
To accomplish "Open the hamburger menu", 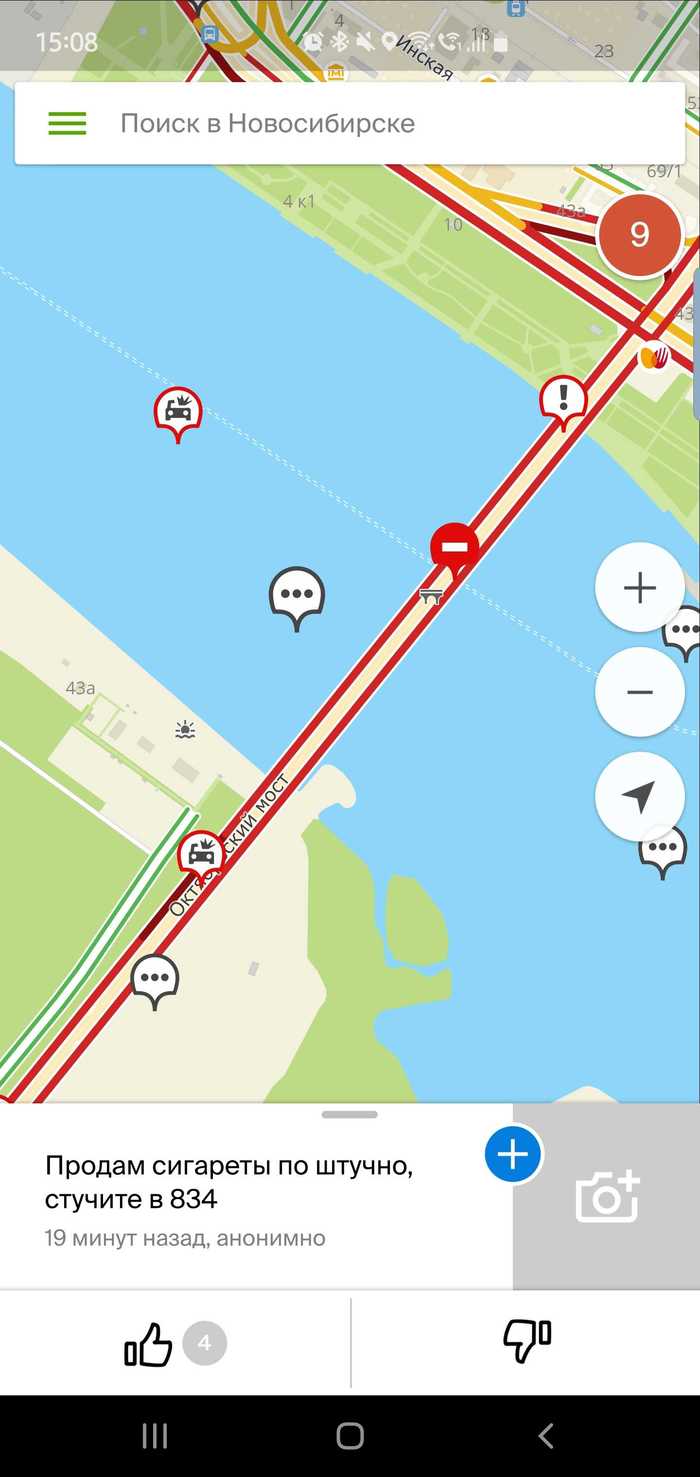I will pyautogui.click(x=67, y=124).
